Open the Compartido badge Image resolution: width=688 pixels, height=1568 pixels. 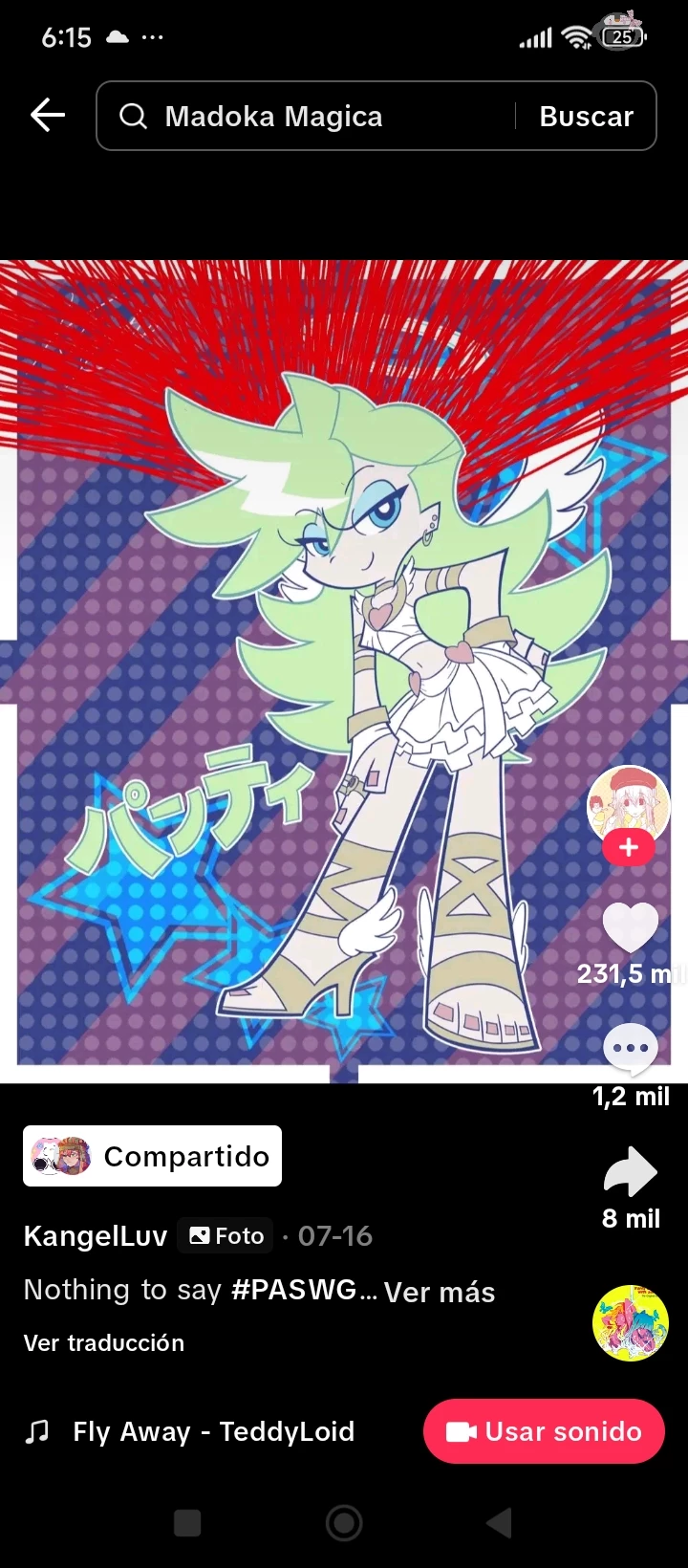(x=153, y=1156)
